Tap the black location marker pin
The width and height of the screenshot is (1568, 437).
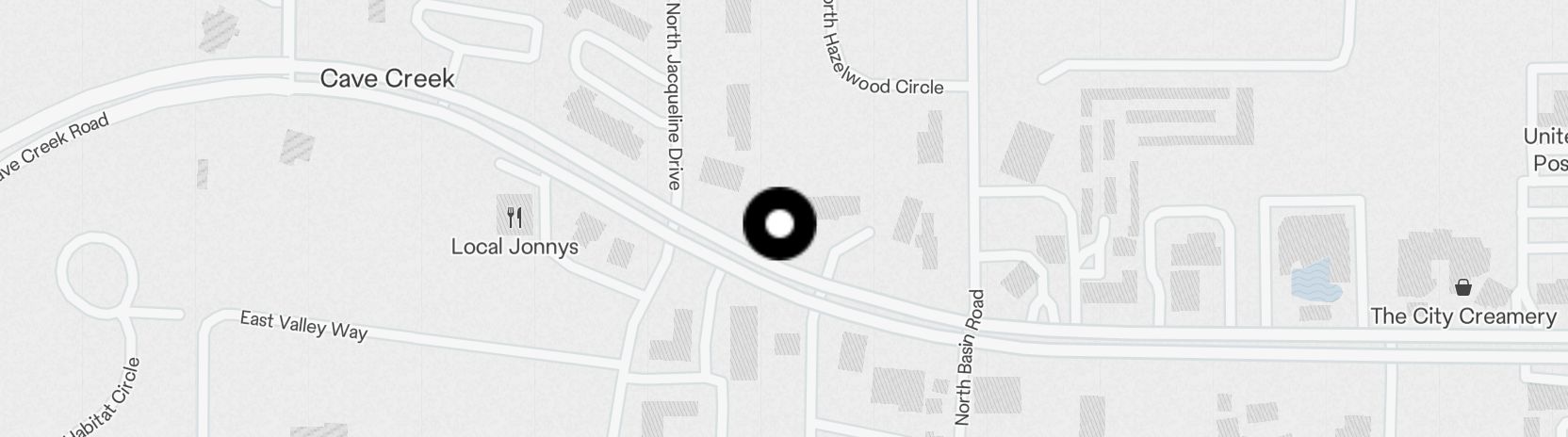tap(779, 224)
